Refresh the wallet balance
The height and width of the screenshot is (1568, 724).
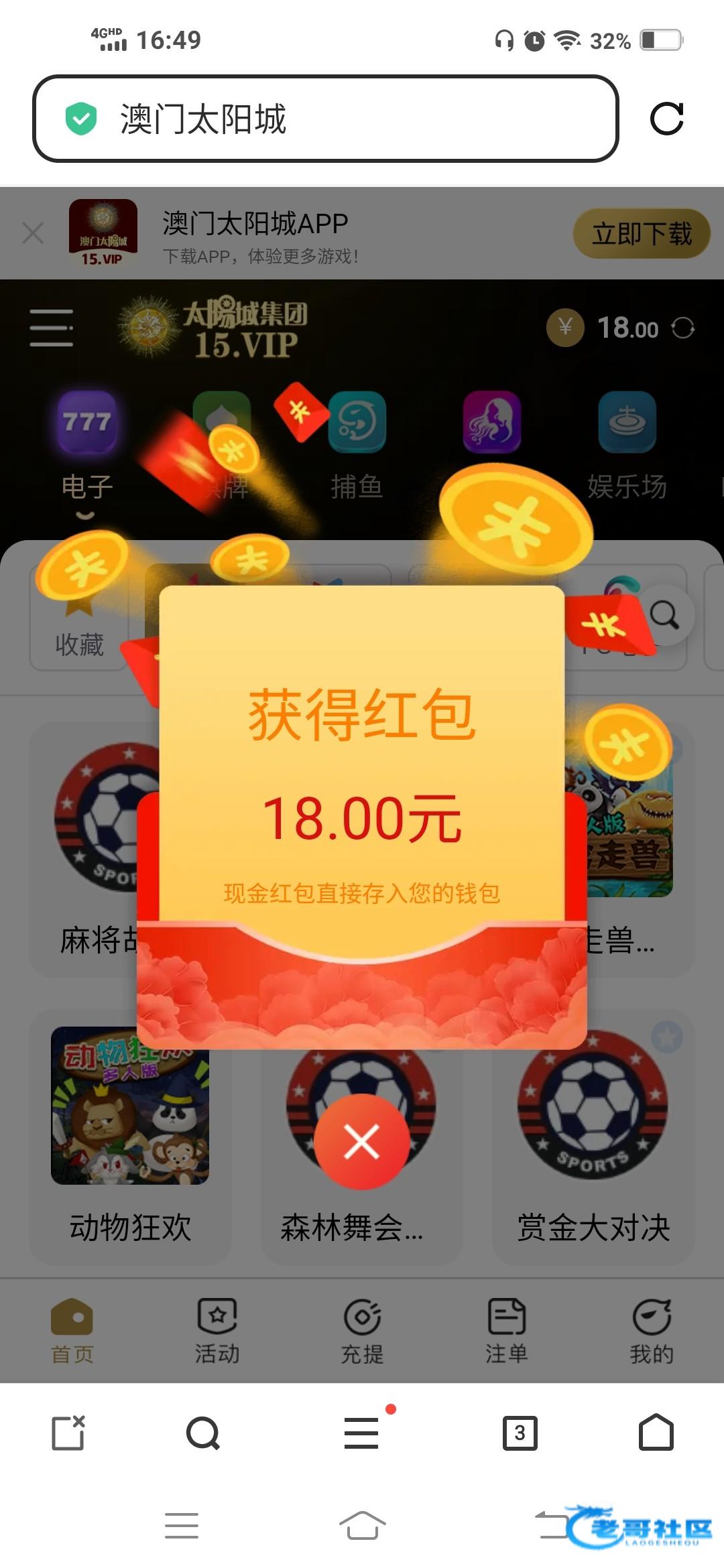pos(683,328)
